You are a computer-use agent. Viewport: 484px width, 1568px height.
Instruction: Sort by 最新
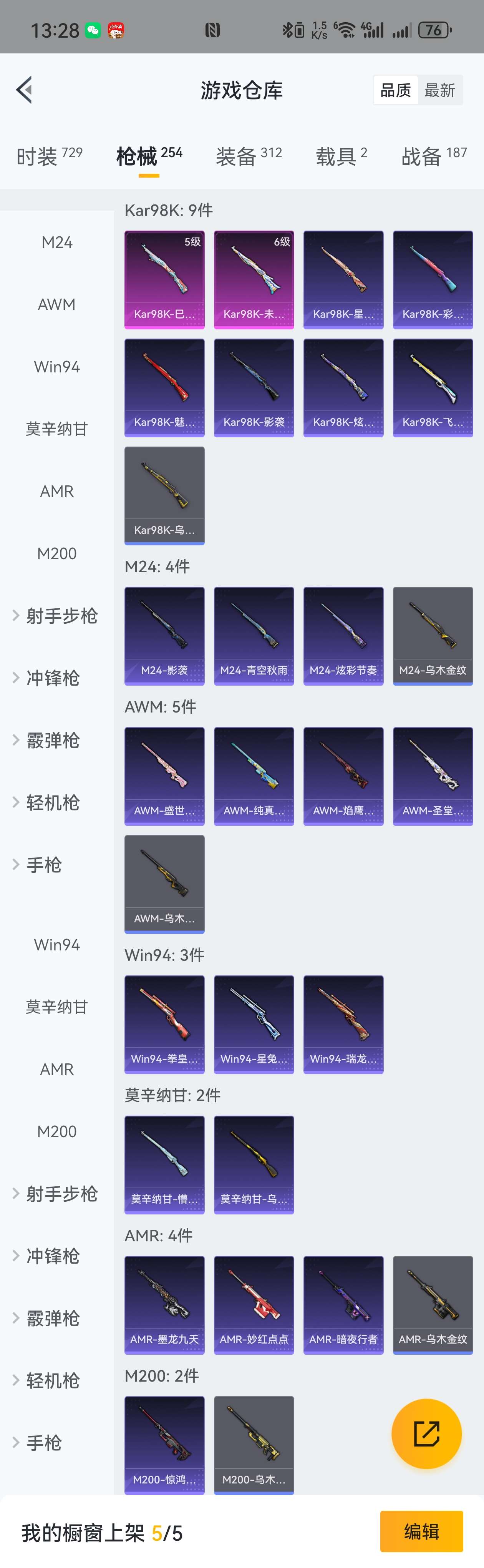[x=439, y=90]
